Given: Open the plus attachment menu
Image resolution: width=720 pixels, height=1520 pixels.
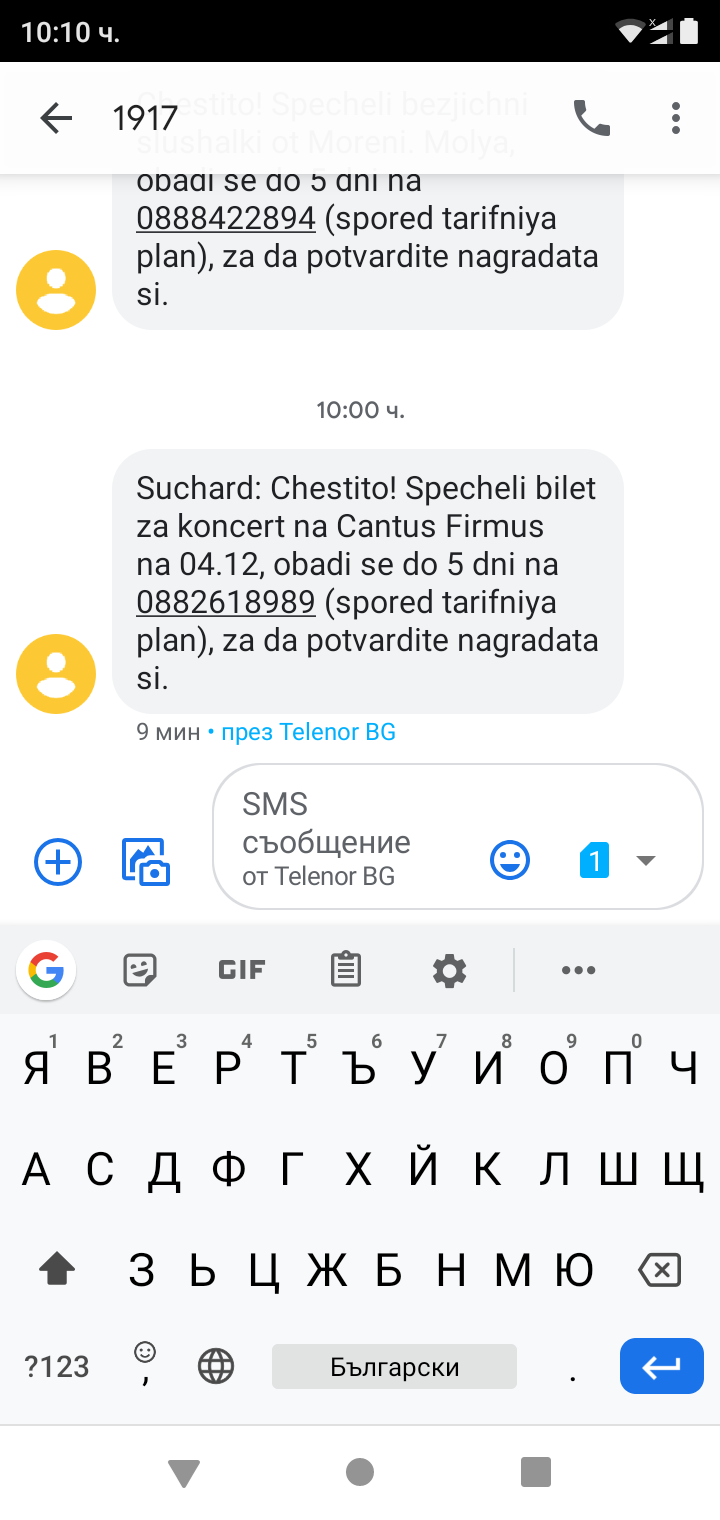Looking at the screenshot, I should point(58,861).
